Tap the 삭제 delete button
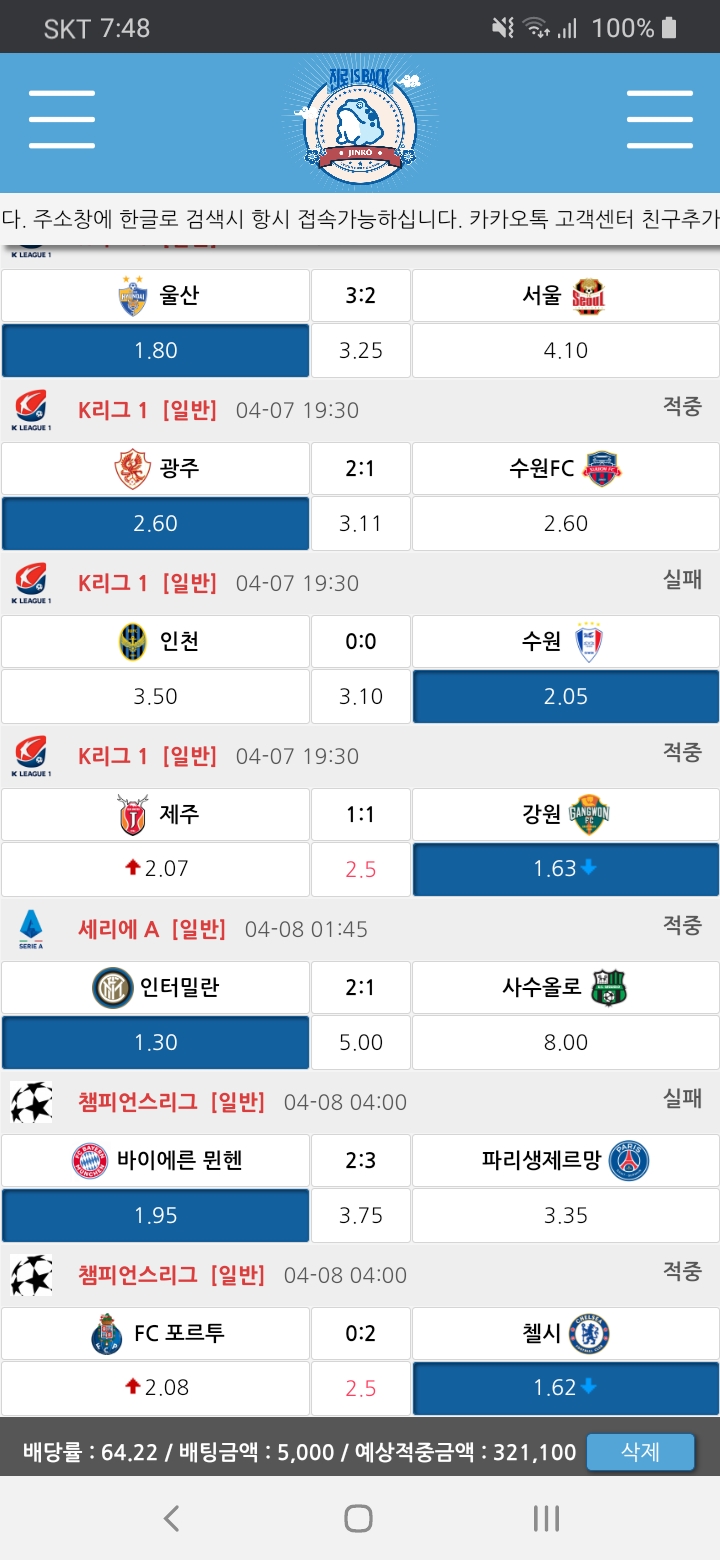Image resolution: width=720 pixels, height=1560 pixels. (x=640, y=1452)
